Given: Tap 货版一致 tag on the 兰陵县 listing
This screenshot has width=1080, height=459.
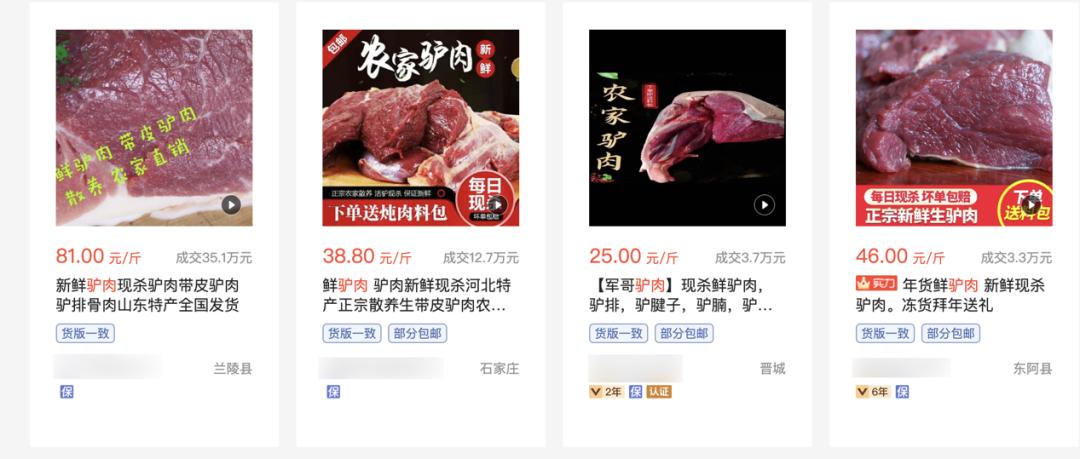Looking at the screenshot, I should [84, 333].
